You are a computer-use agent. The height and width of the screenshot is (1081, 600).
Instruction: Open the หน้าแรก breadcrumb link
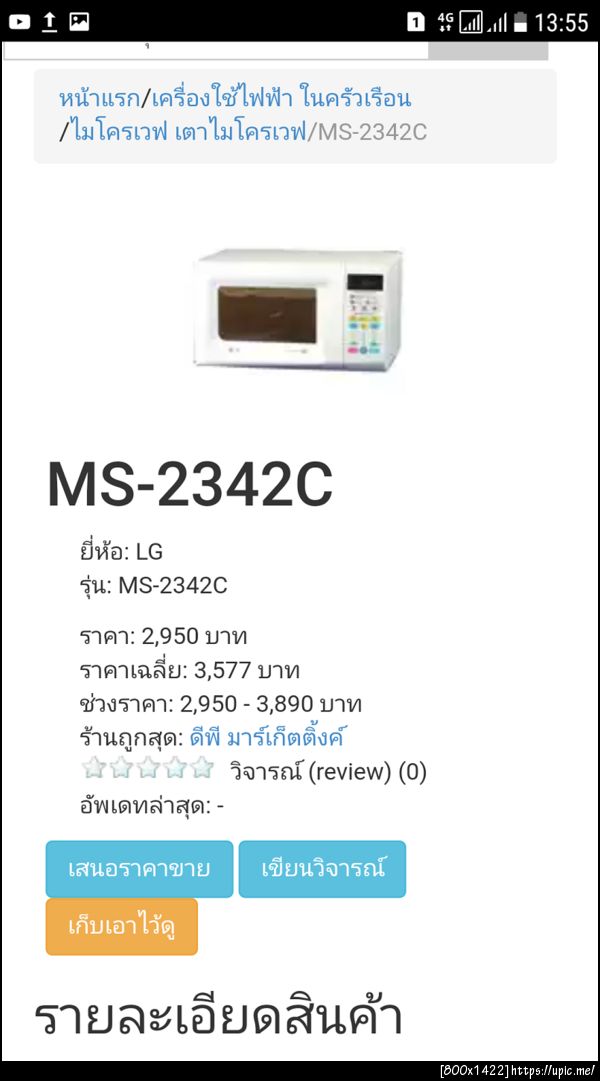99,98
